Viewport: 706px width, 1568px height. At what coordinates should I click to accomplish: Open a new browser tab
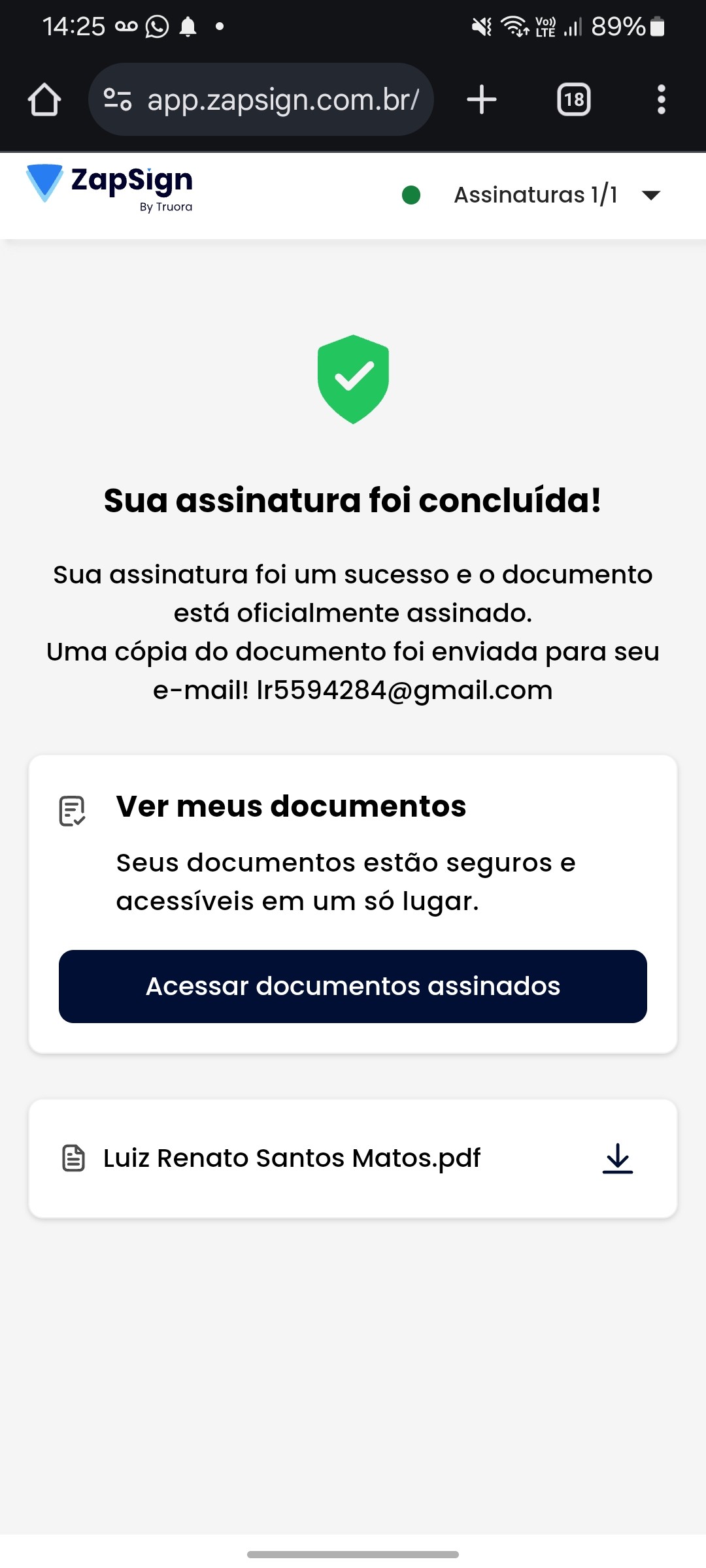coord(482,100)
